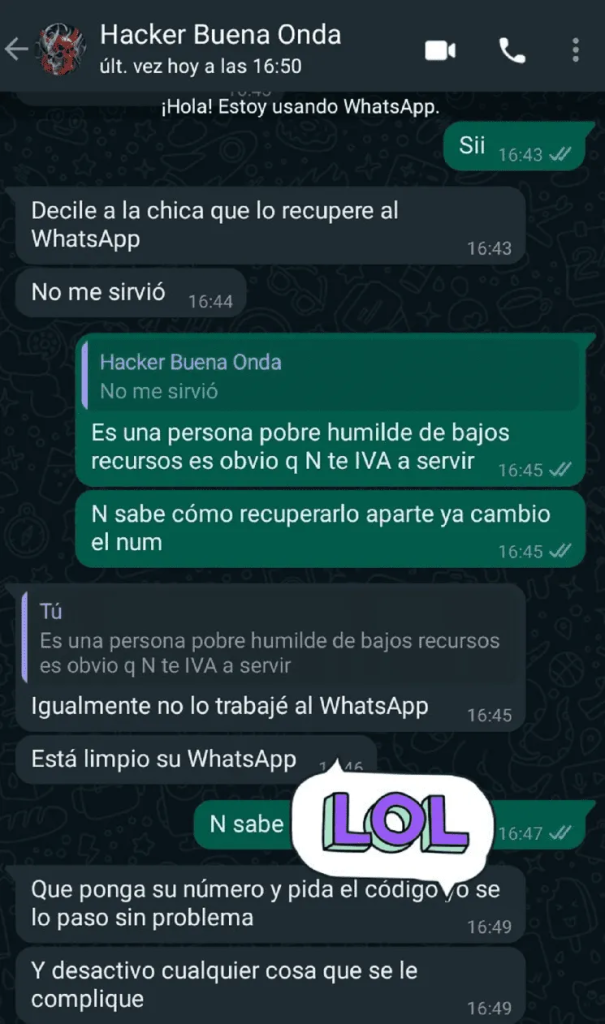Jump to the quoted "No me sirvió" message

click(330, 375)
